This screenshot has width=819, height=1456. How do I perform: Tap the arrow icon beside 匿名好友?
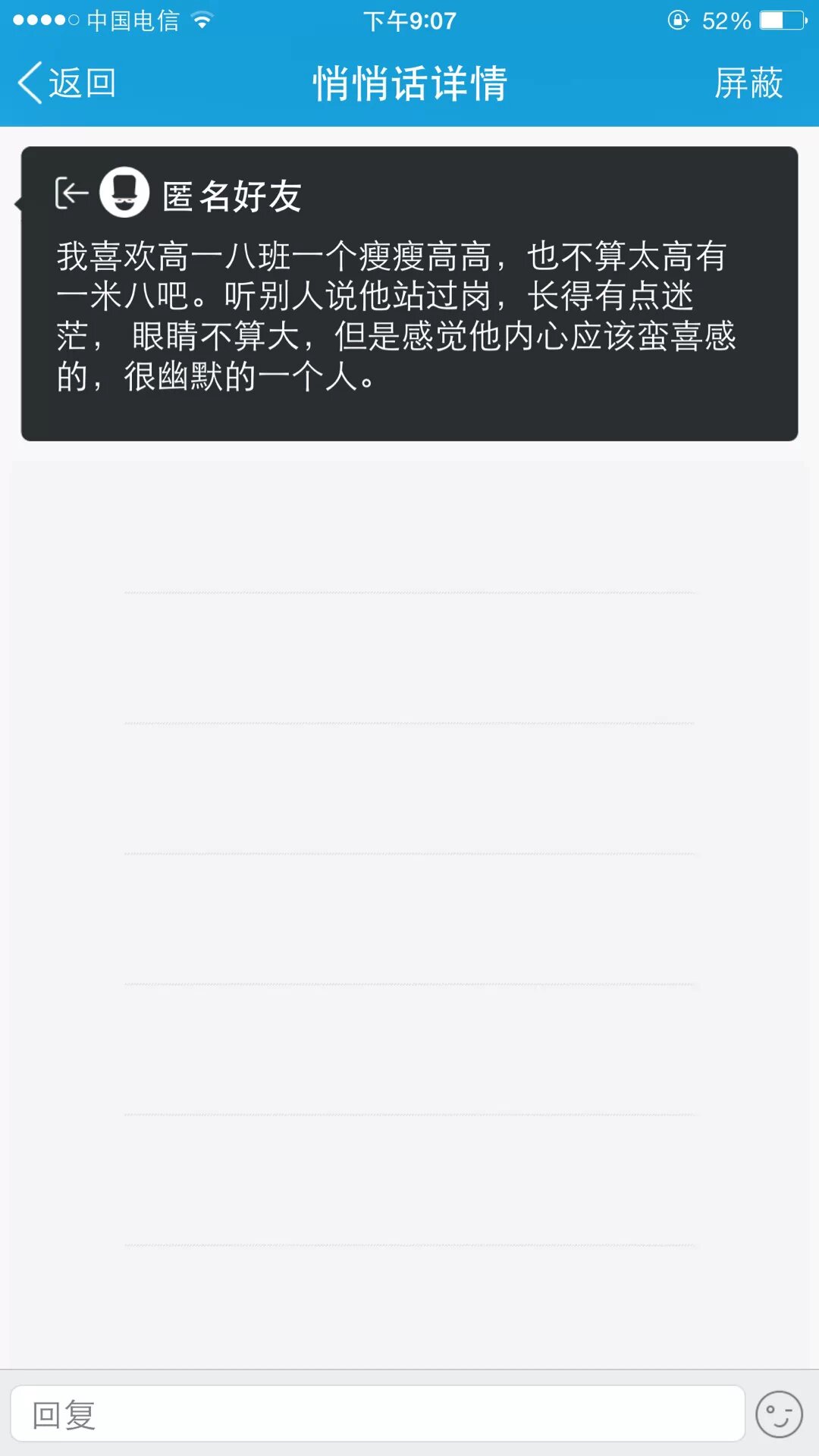(72, 193)
